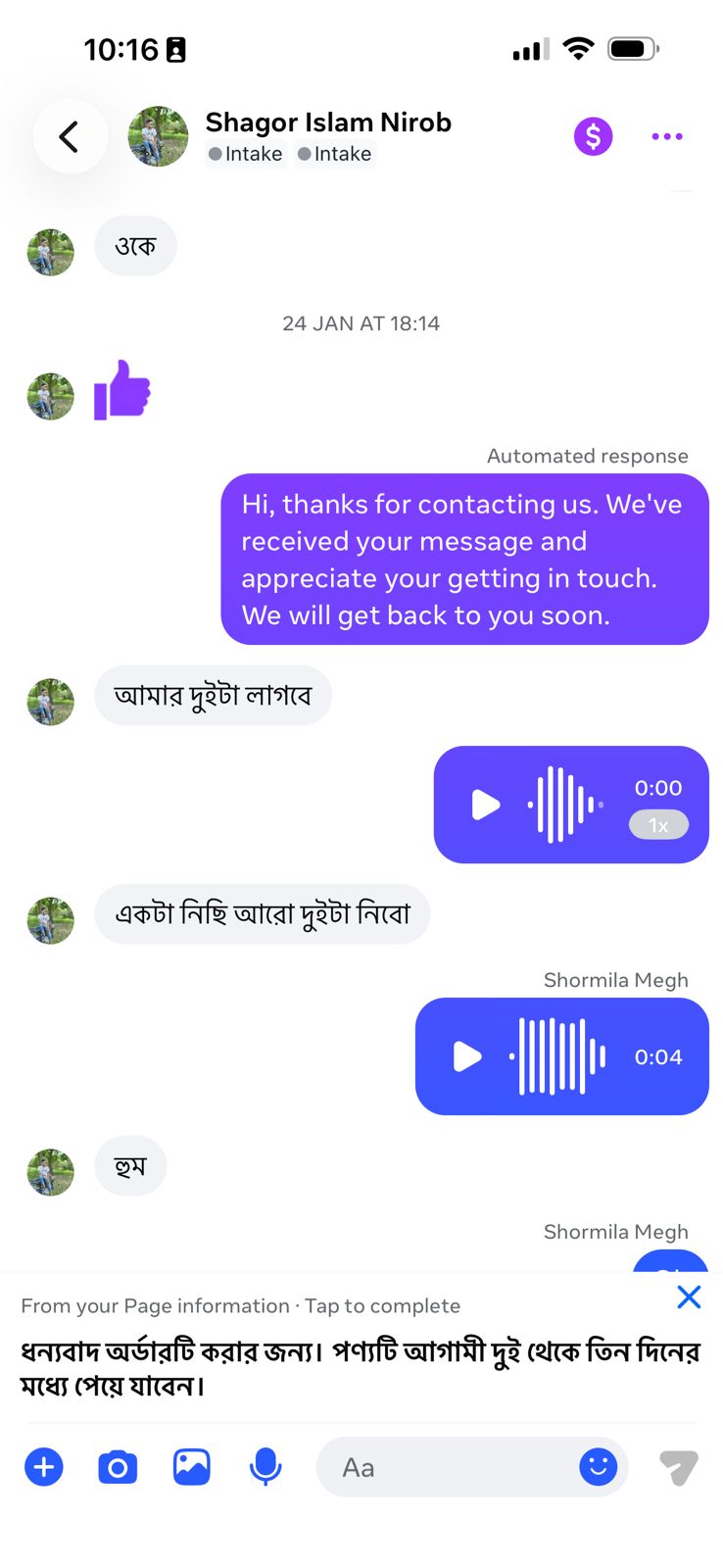Change the 1x playback speed

point(658,825)
